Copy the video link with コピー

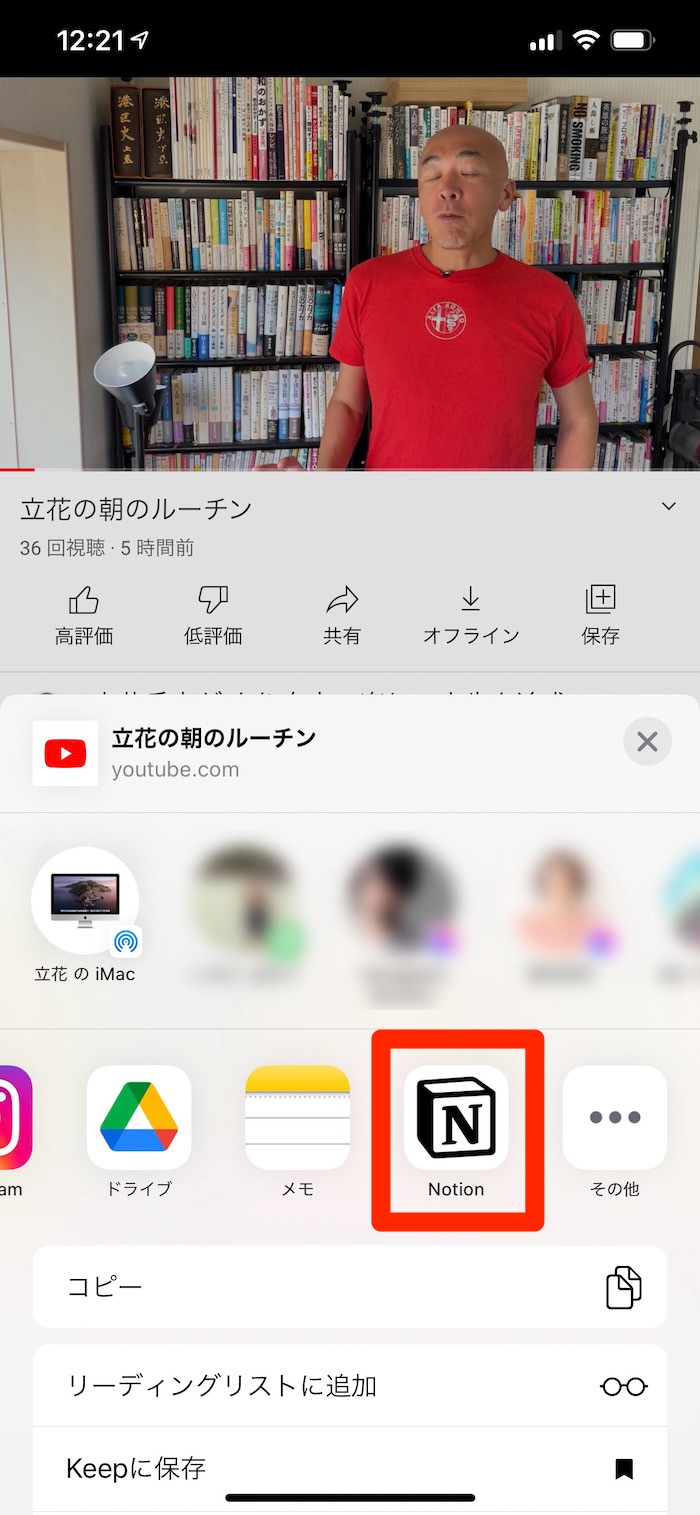coord(350,1287)
